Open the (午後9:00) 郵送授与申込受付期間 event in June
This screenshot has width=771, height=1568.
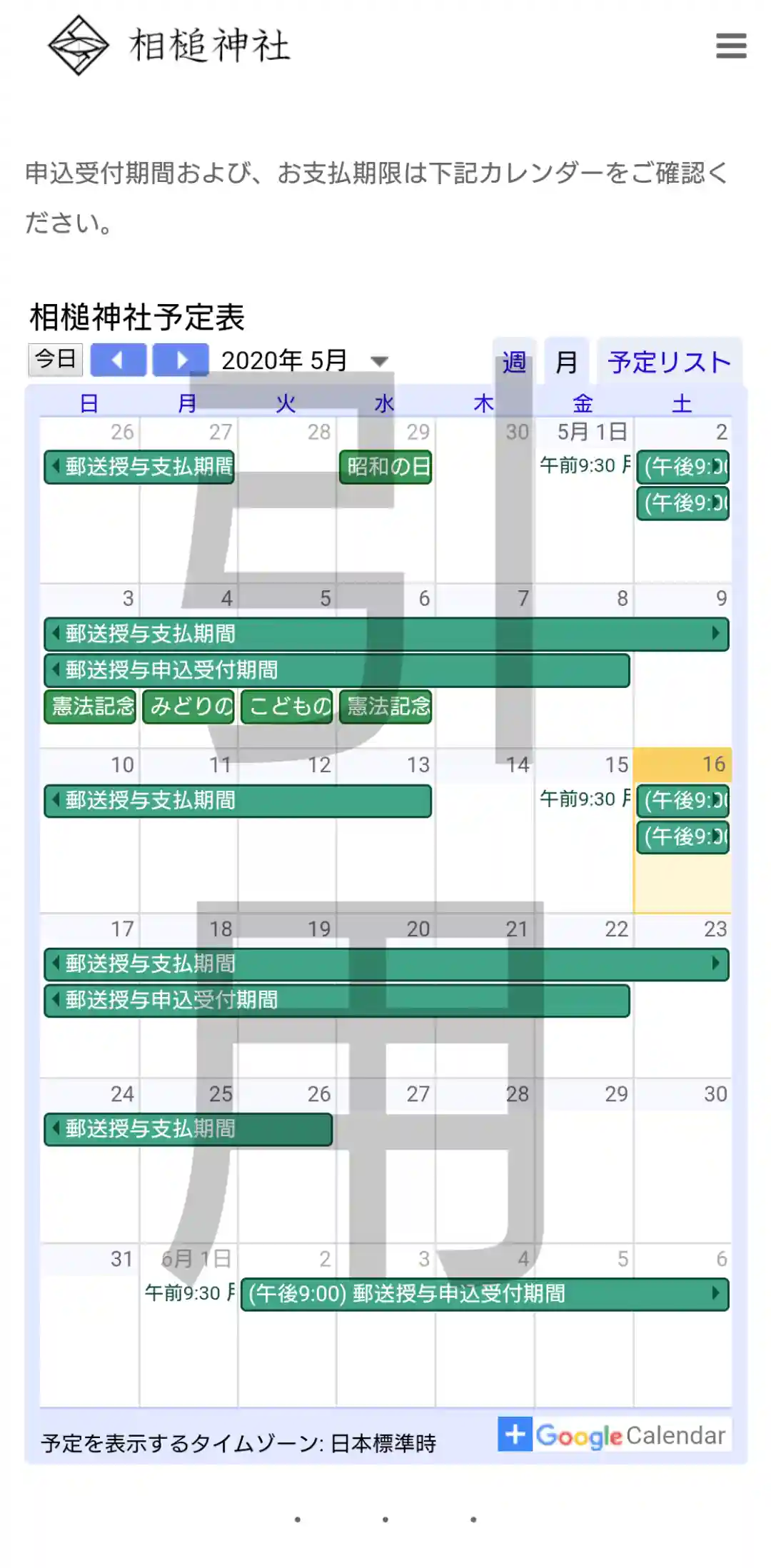484,1294
